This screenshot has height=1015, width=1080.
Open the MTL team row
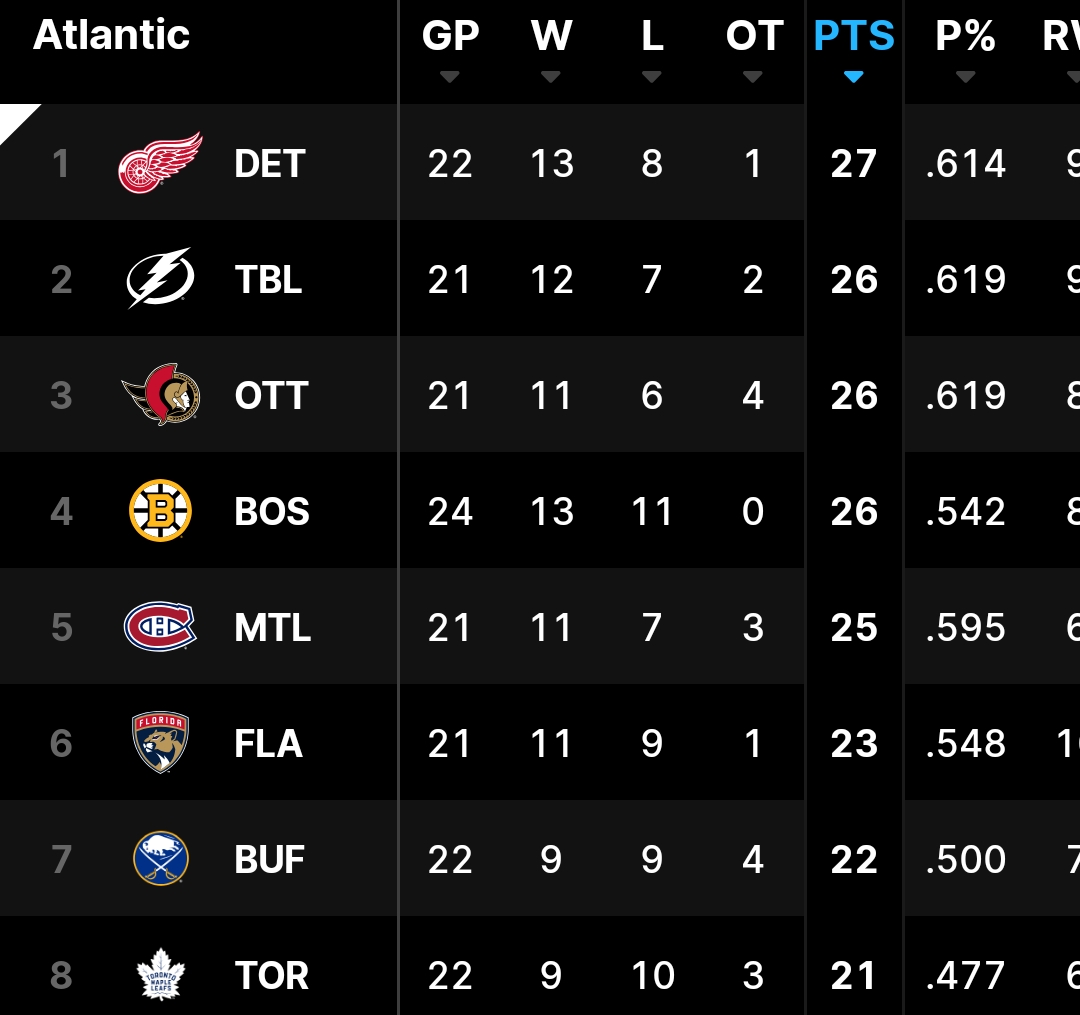272,628
